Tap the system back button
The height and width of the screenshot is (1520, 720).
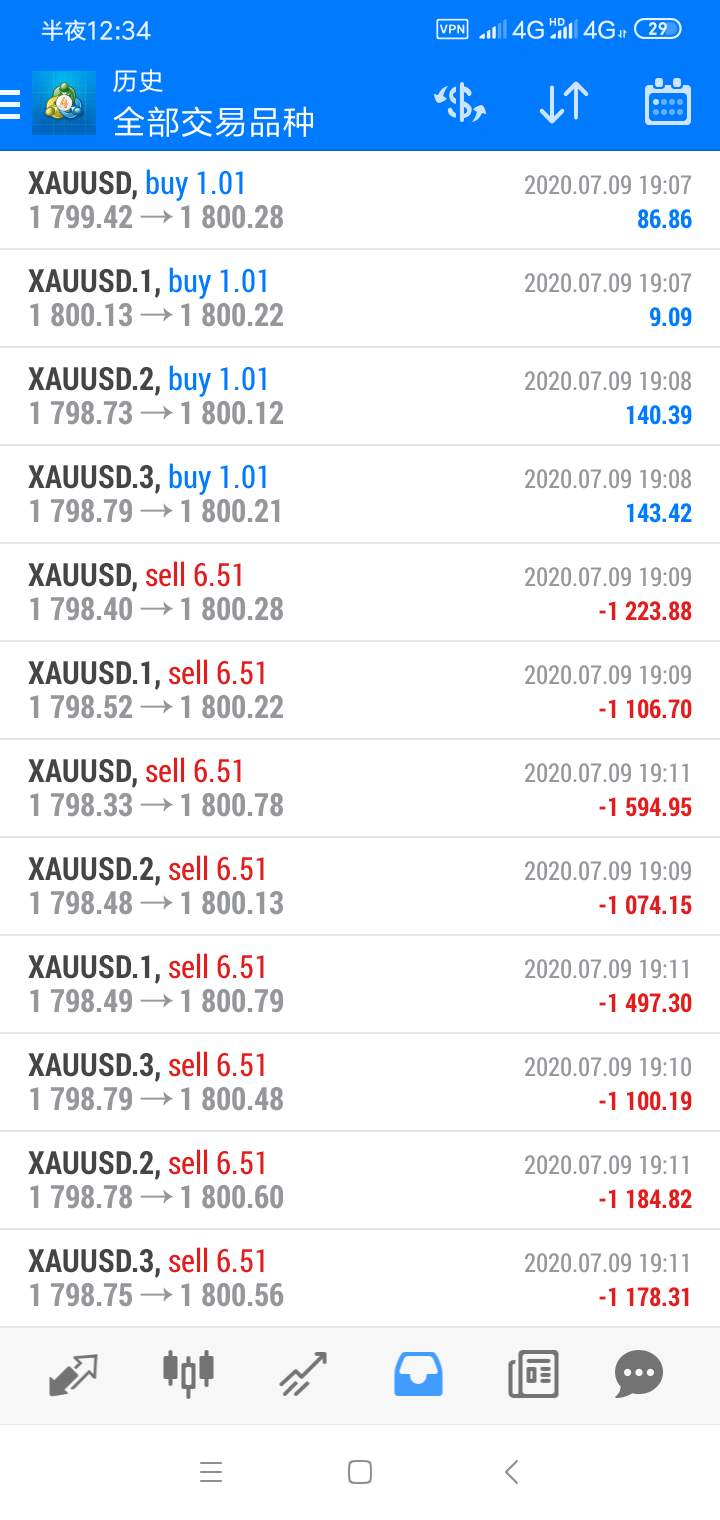511,1471
